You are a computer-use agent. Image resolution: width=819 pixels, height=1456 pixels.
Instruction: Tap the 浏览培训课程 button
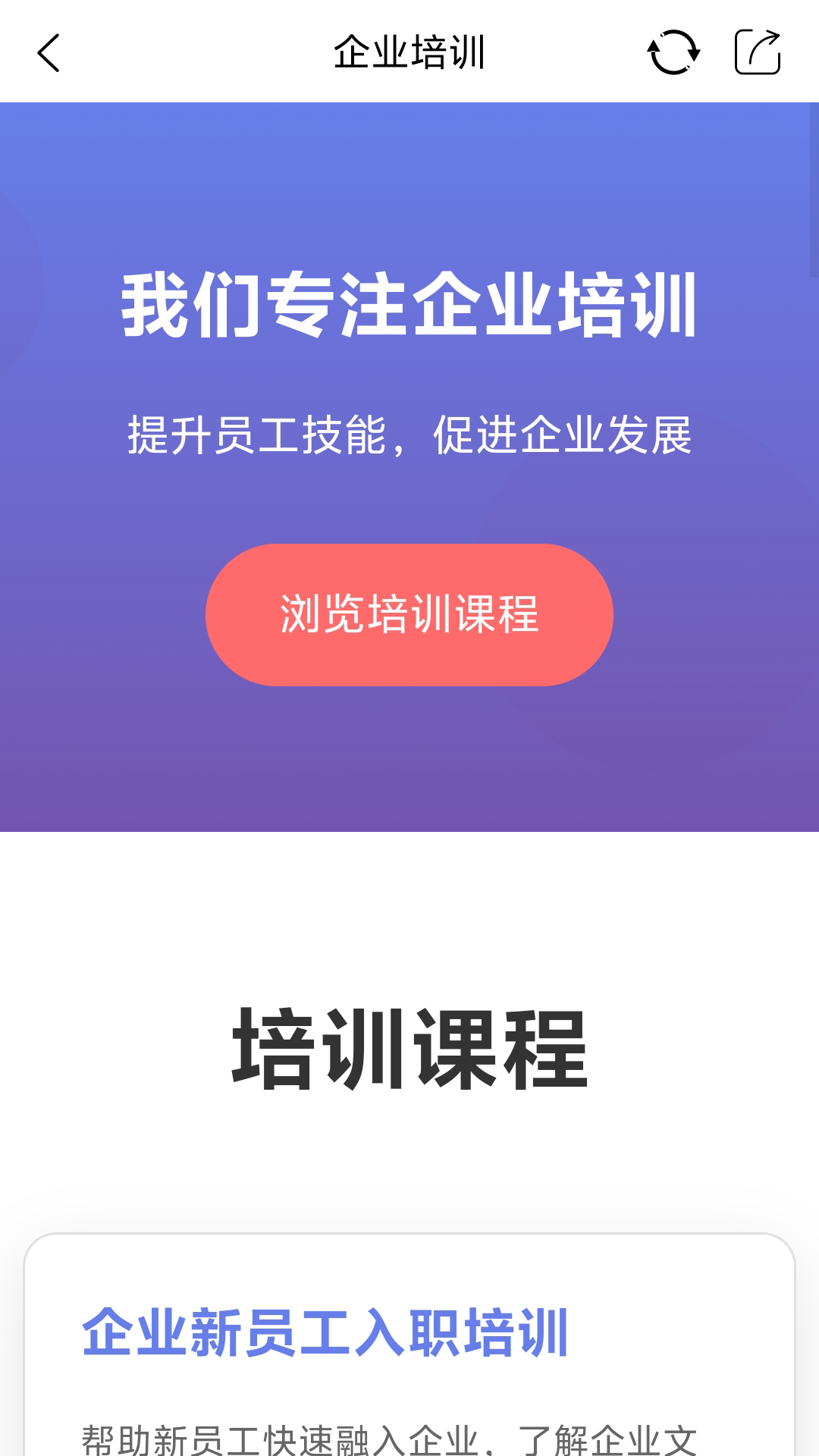pyautogui.click(x=409, y=615)
